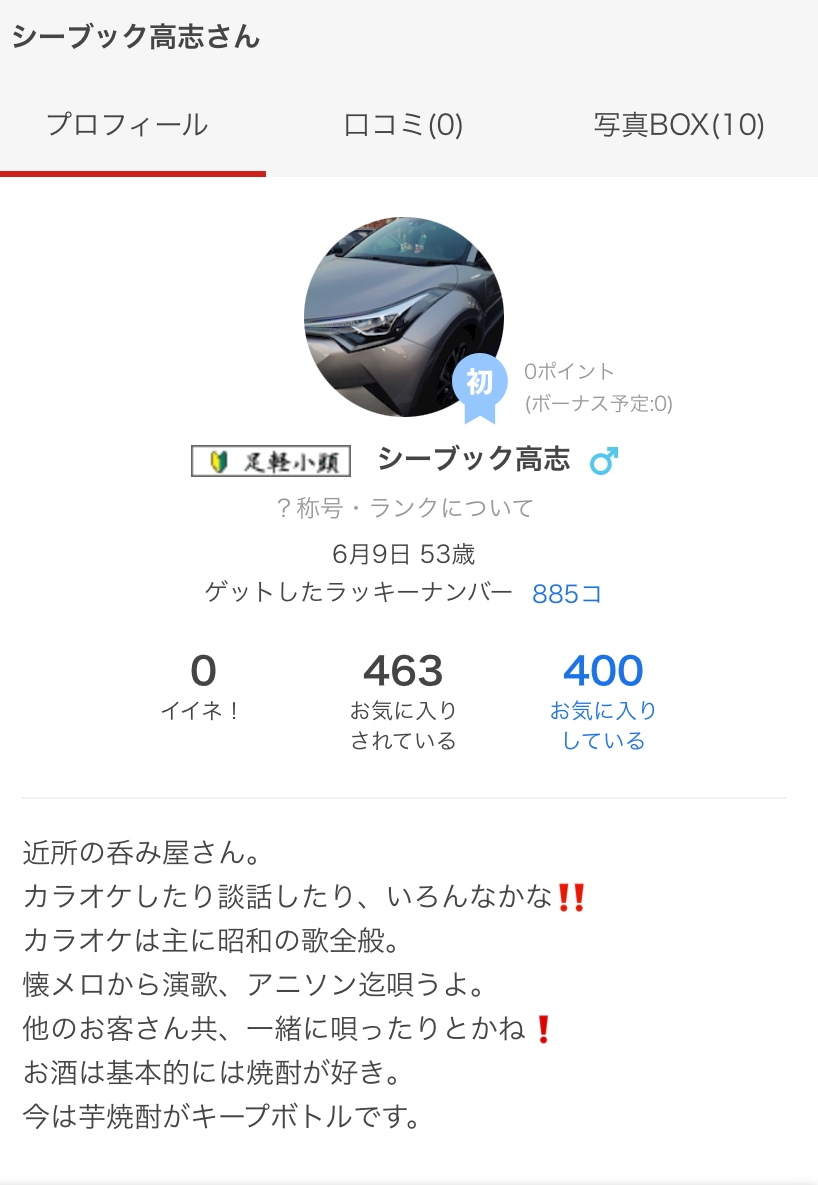View the 885コ lucky numbers
818x1185 pixels.
(x=567, y=594)
